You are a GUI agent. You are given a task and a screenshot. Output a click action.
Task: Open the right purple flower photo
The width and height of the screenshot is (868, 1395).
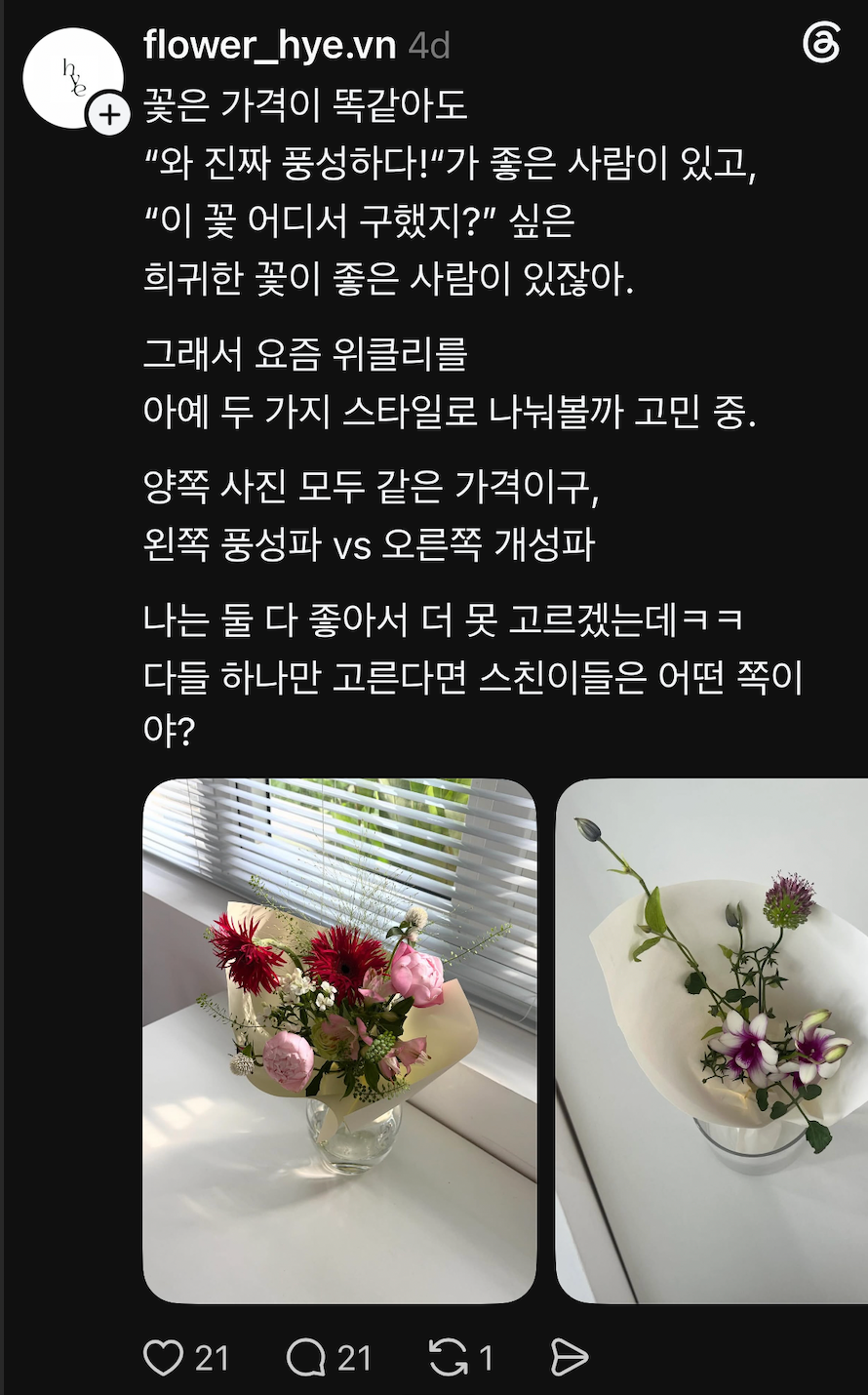coord(712,1041)
